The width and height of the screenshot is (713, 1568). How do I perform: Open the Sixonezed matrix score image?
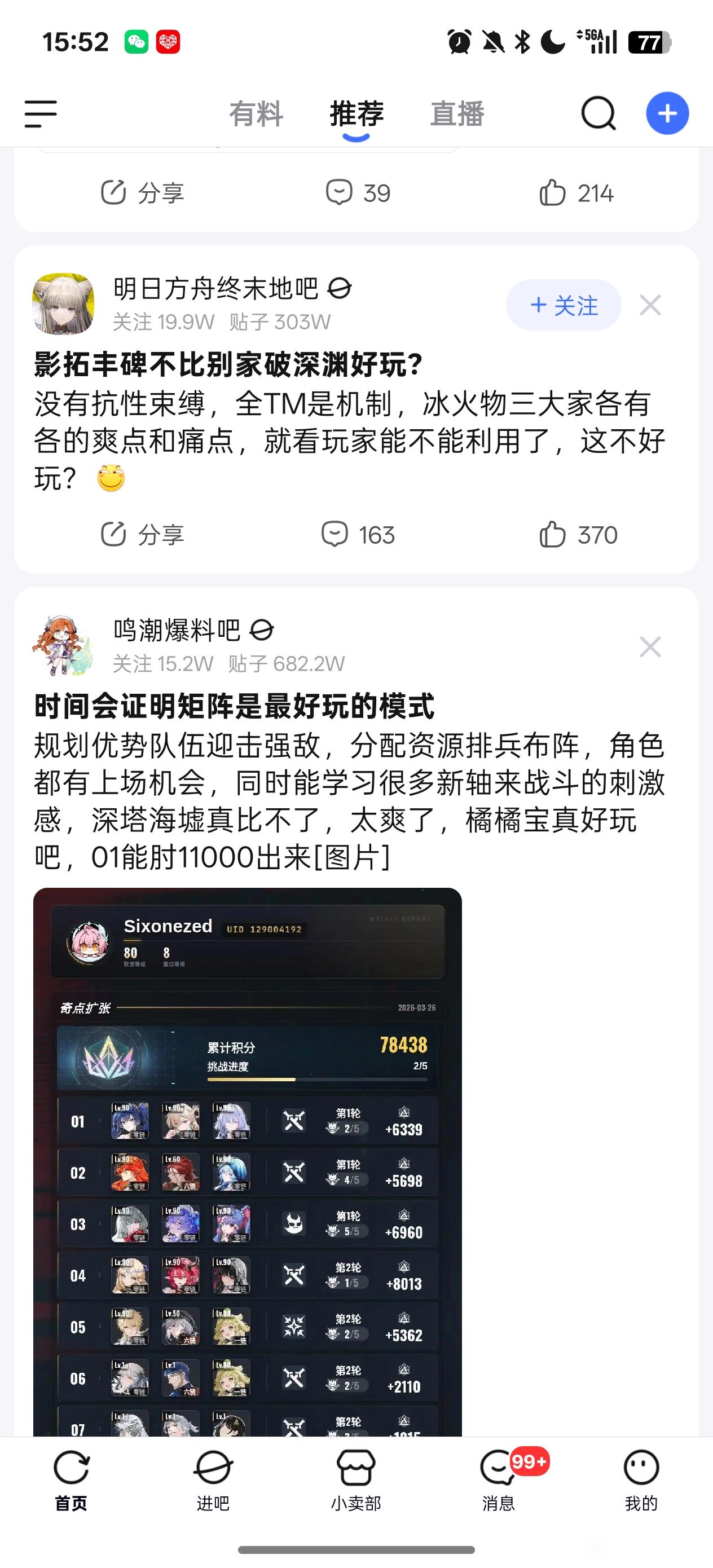(x=247, y=1161)
